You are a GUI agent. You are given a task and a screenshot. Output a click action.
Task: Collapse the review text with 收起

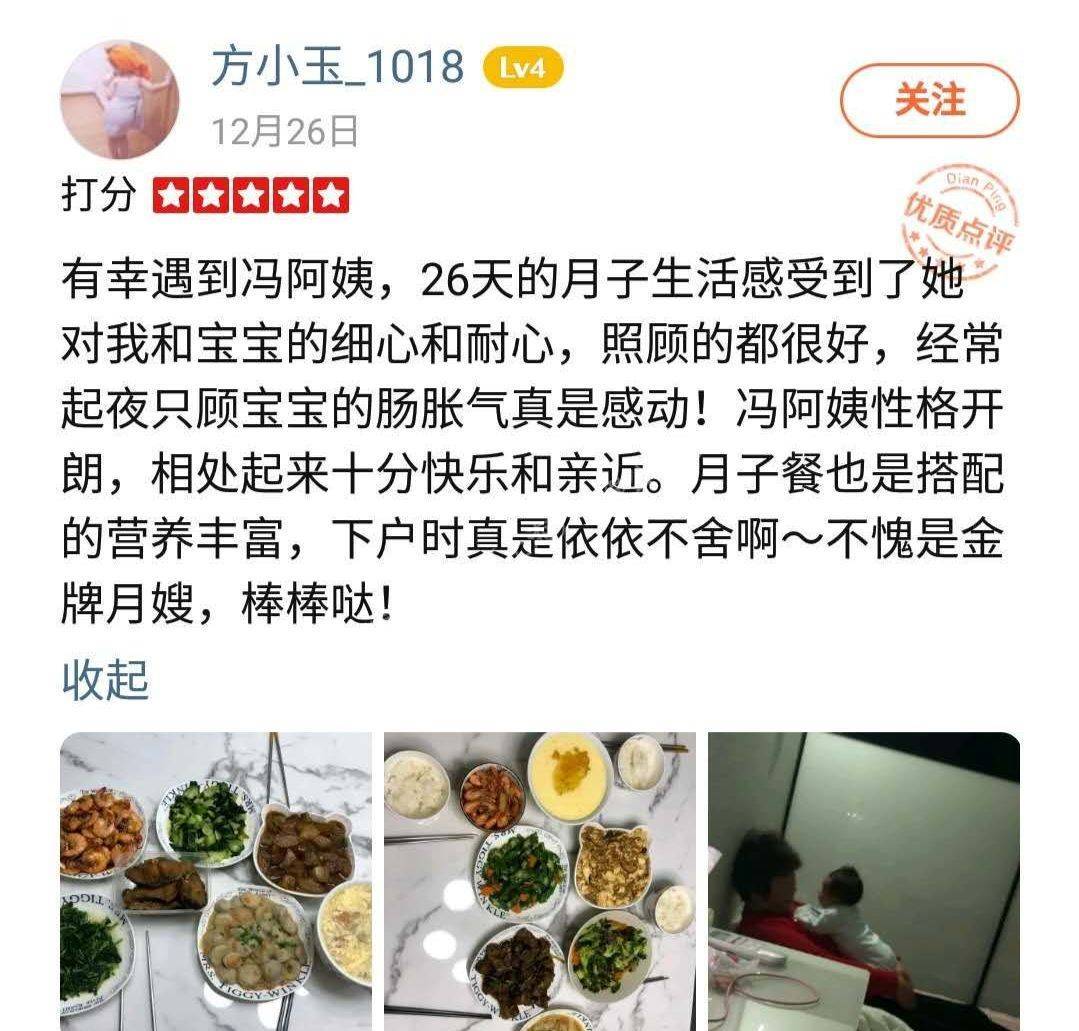[x=106, y=680]
